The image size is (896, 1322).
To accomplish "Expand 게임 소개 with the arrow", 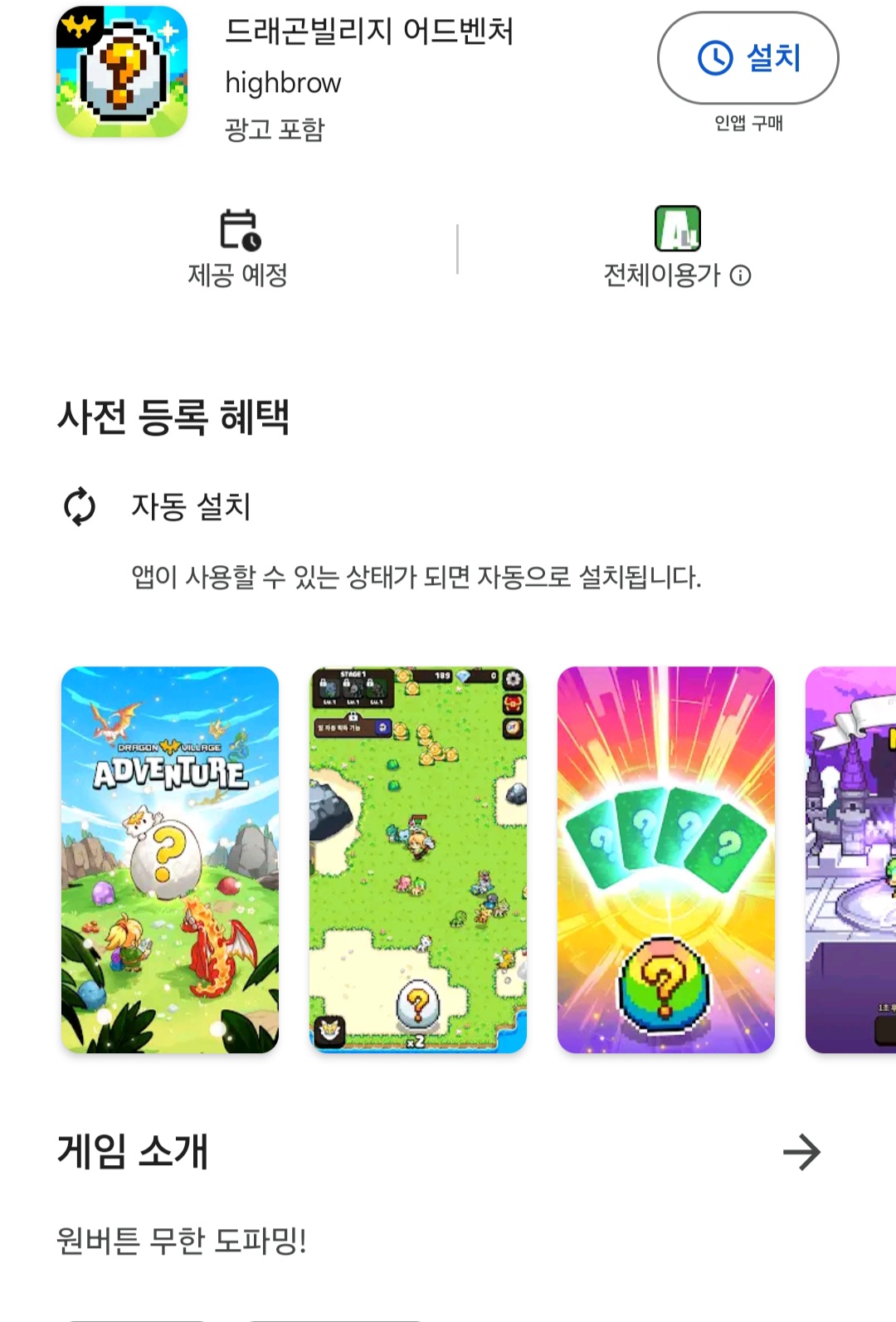I will [x=801, y=1152].
